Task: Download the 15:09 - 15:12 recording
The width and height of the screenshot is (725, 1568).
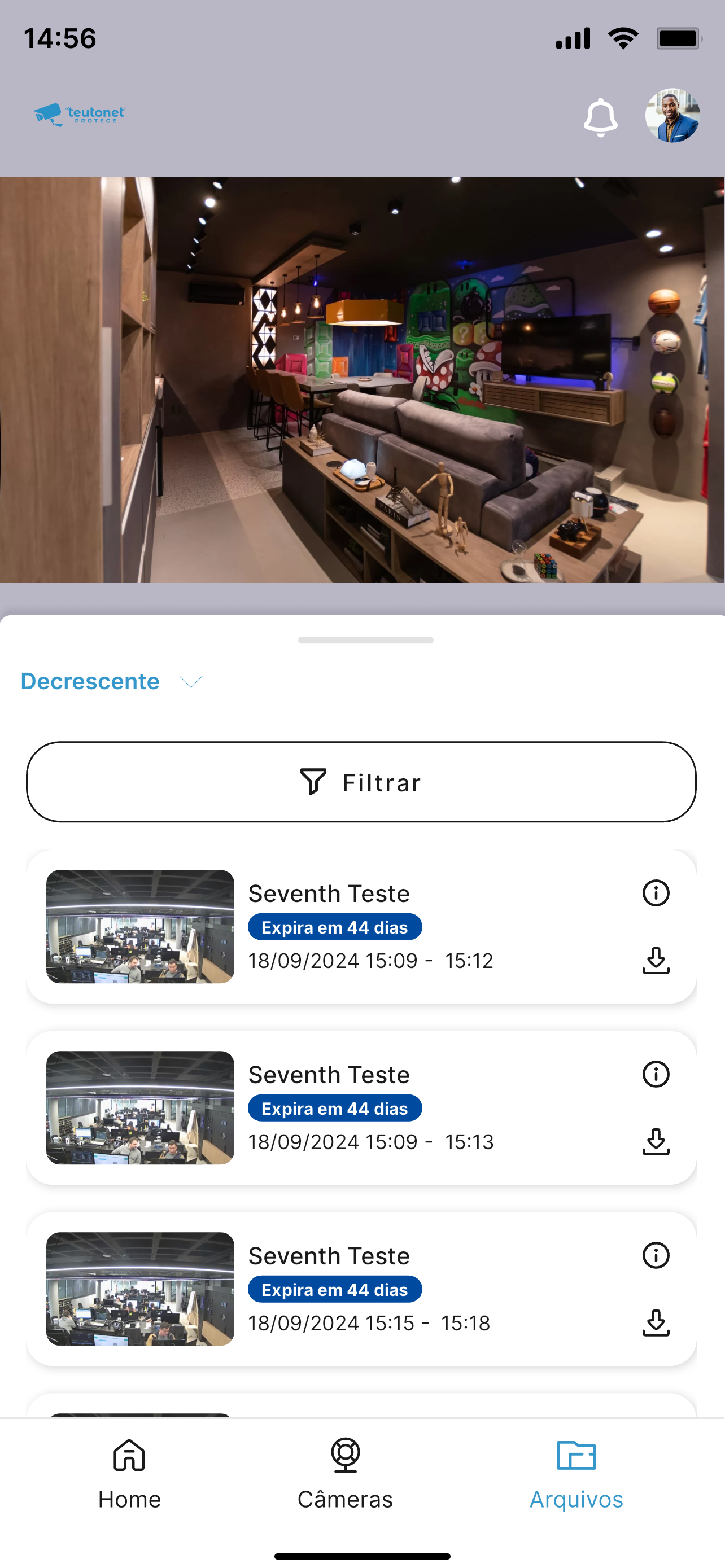Action: tap(656, 961)
